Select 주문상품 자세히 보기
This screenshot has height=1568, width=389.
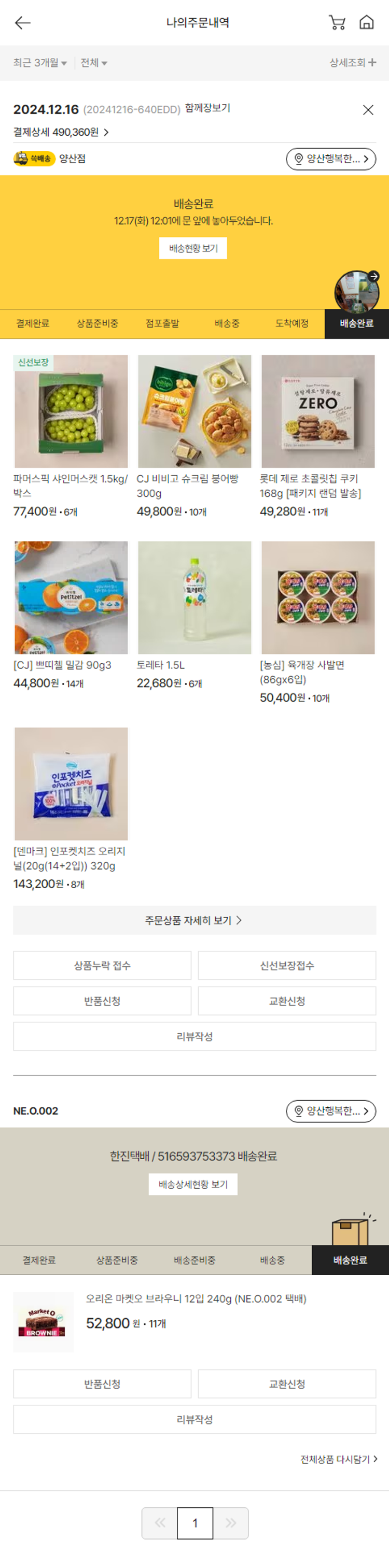pyautogui.click(x=195, y=920)
